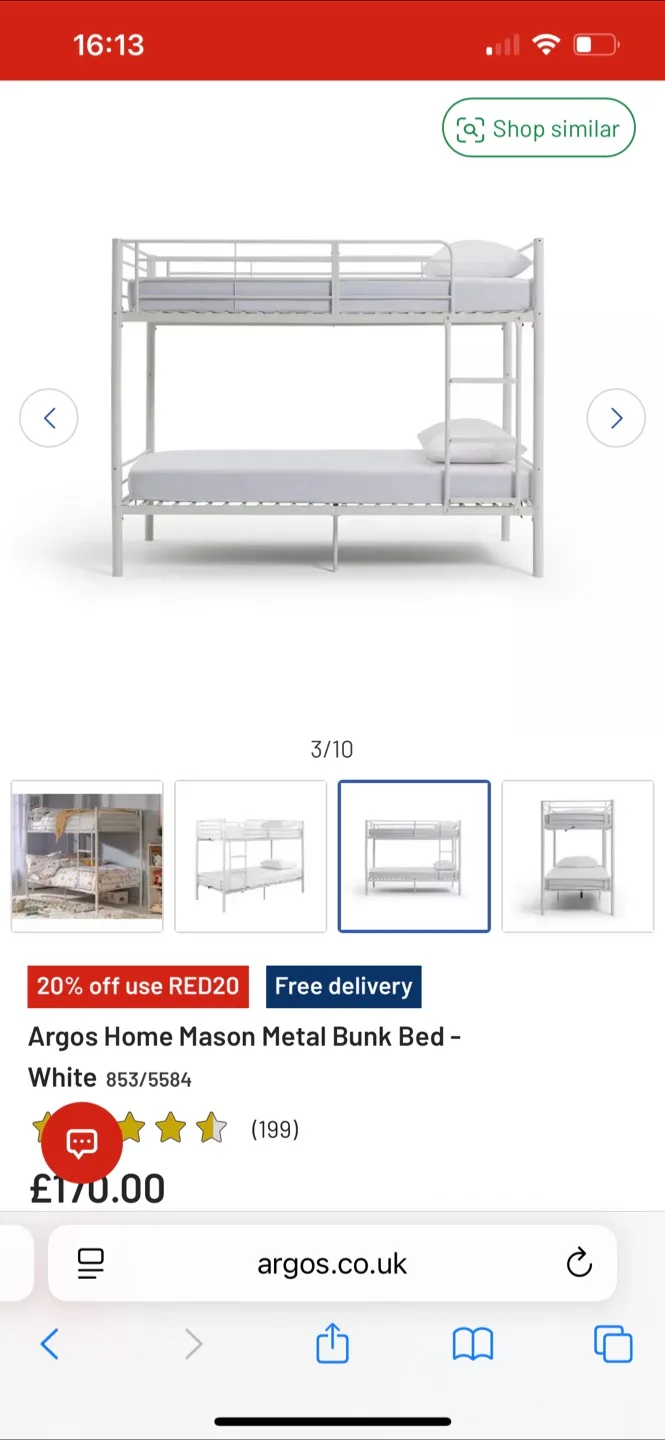Go to the previous product image
The height and width of the screenshot is (1440, 665).
pos(49,418)
